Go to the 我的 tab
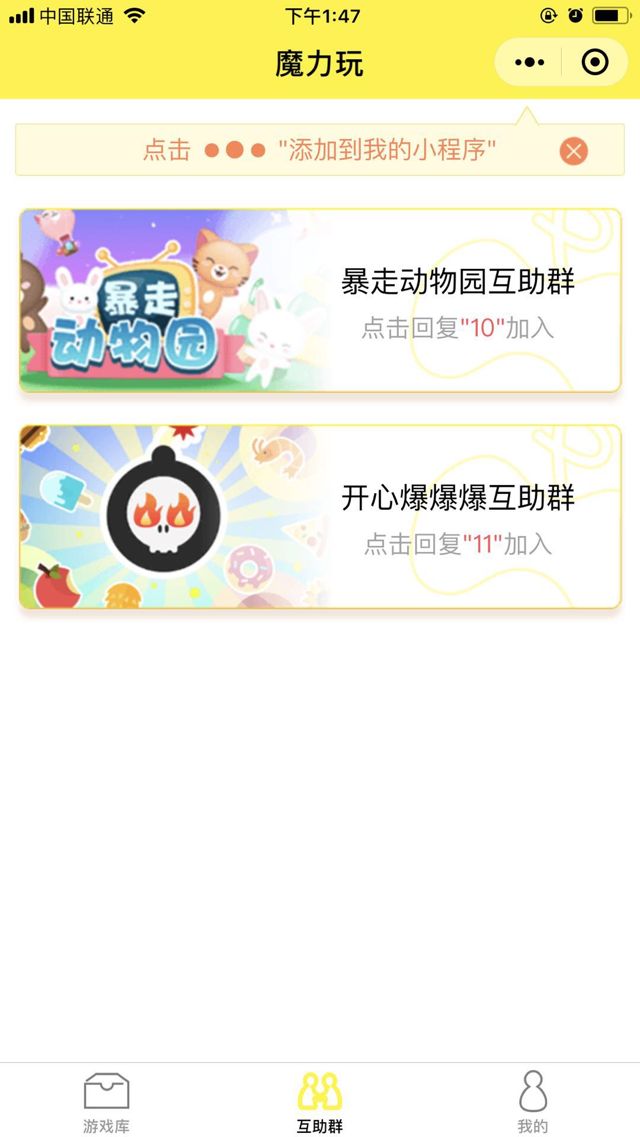The width and height of the screenshot is (640, 1137). (532, 1101)
